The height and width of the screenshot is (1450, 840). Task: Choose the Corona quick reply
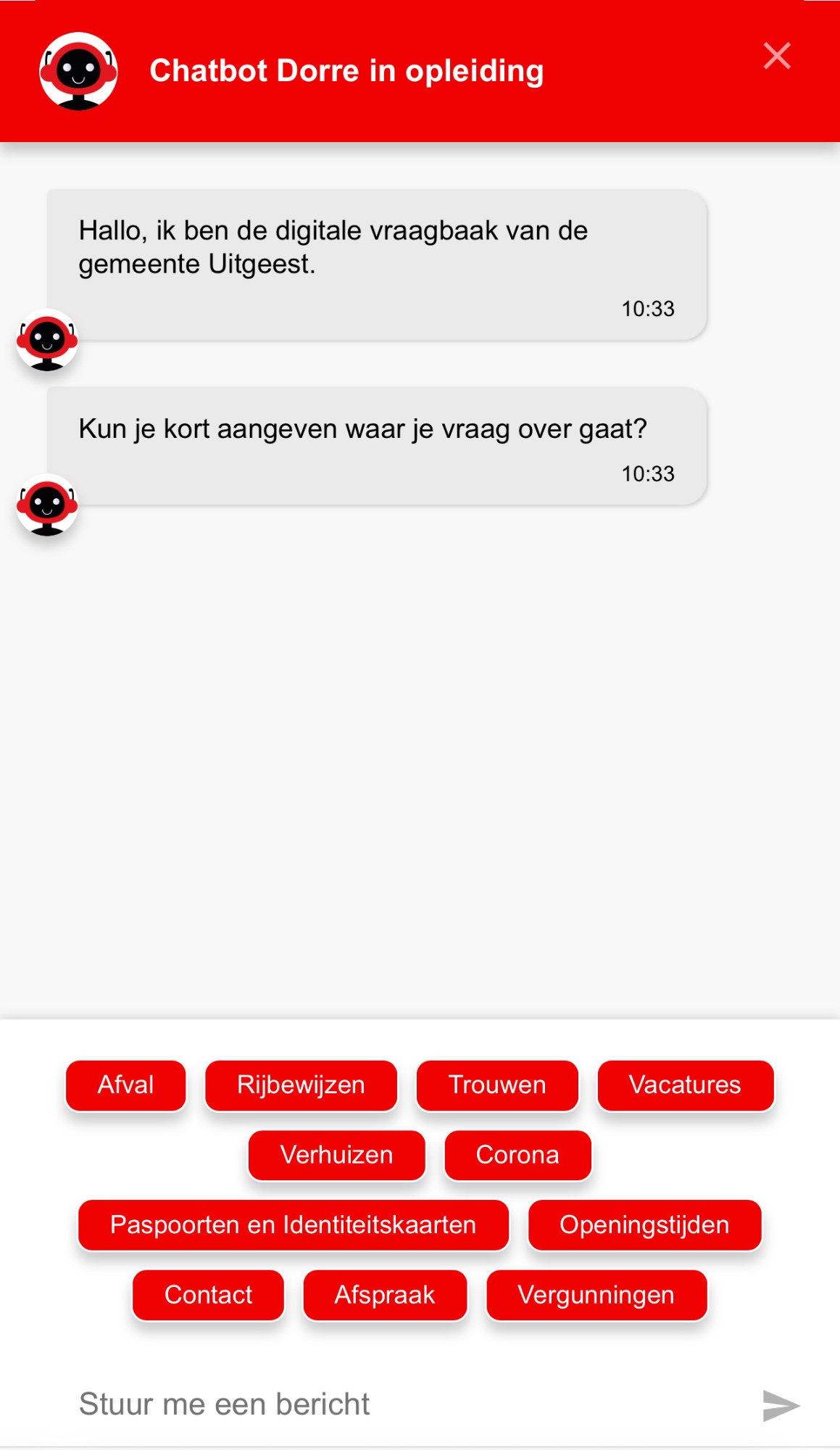pyautogui.click(x=517, y=1155)
